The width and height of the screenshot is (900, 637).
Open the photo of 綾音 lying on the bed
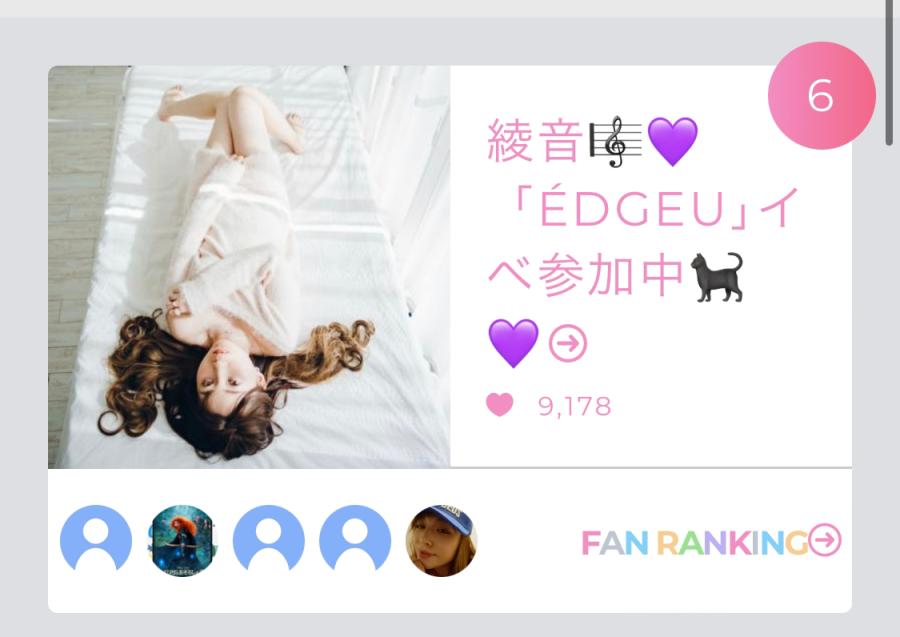point(249,267)
